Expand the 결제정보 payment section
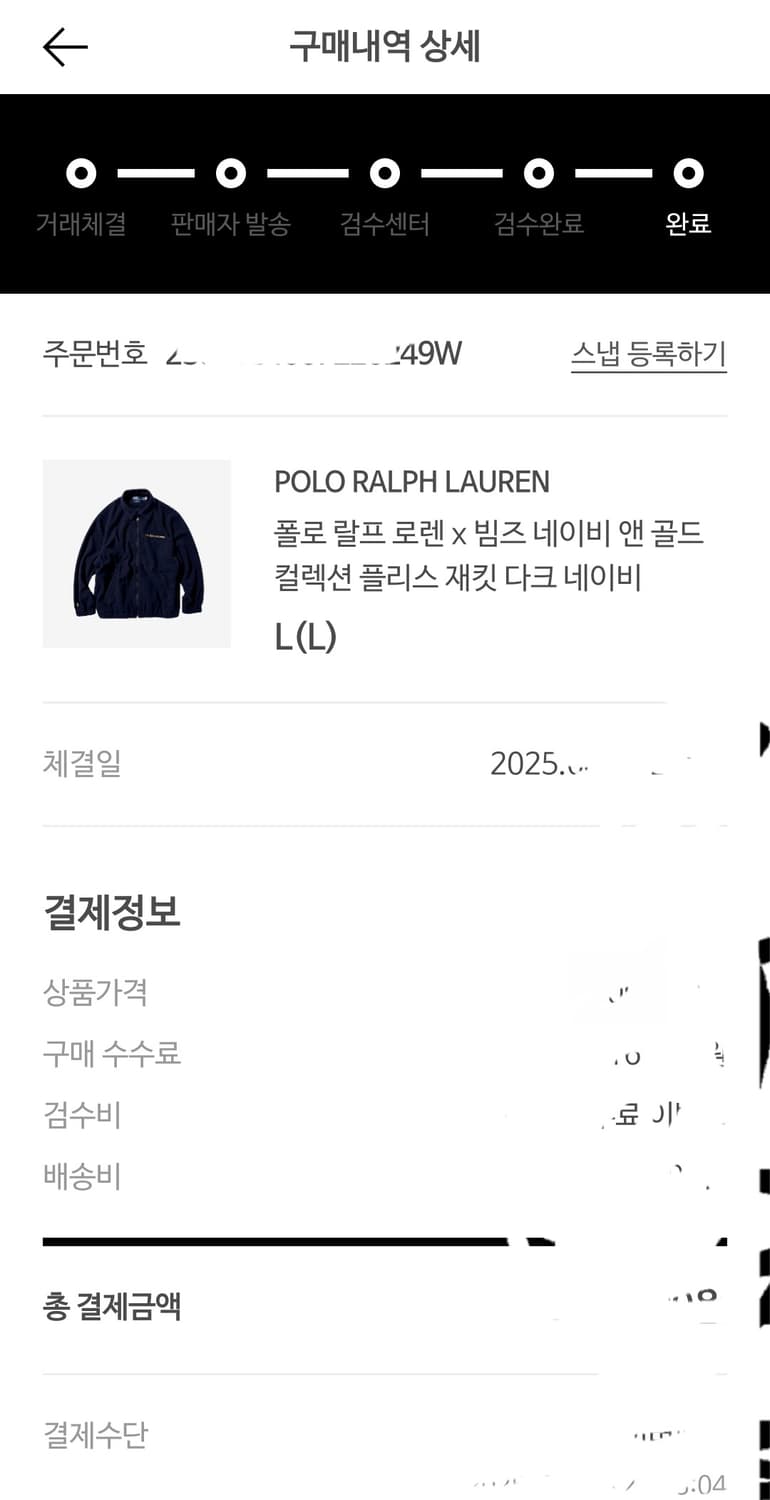The image size is (770, 1500). pos(112,910)
